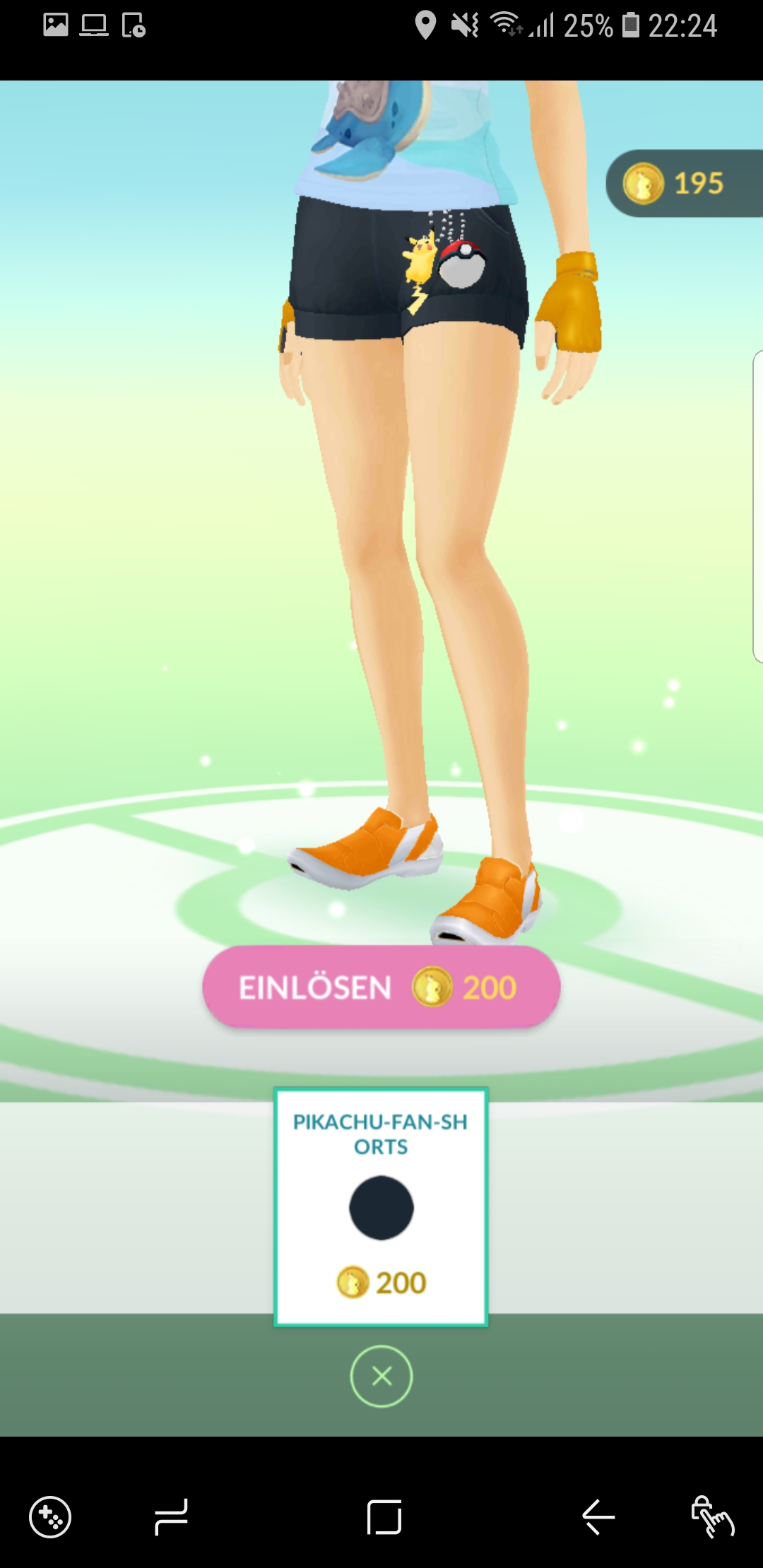Select the dark navy color swatch on the shorts card
This screenshot has height=1568, width=763.
(x=381, y=1206)
